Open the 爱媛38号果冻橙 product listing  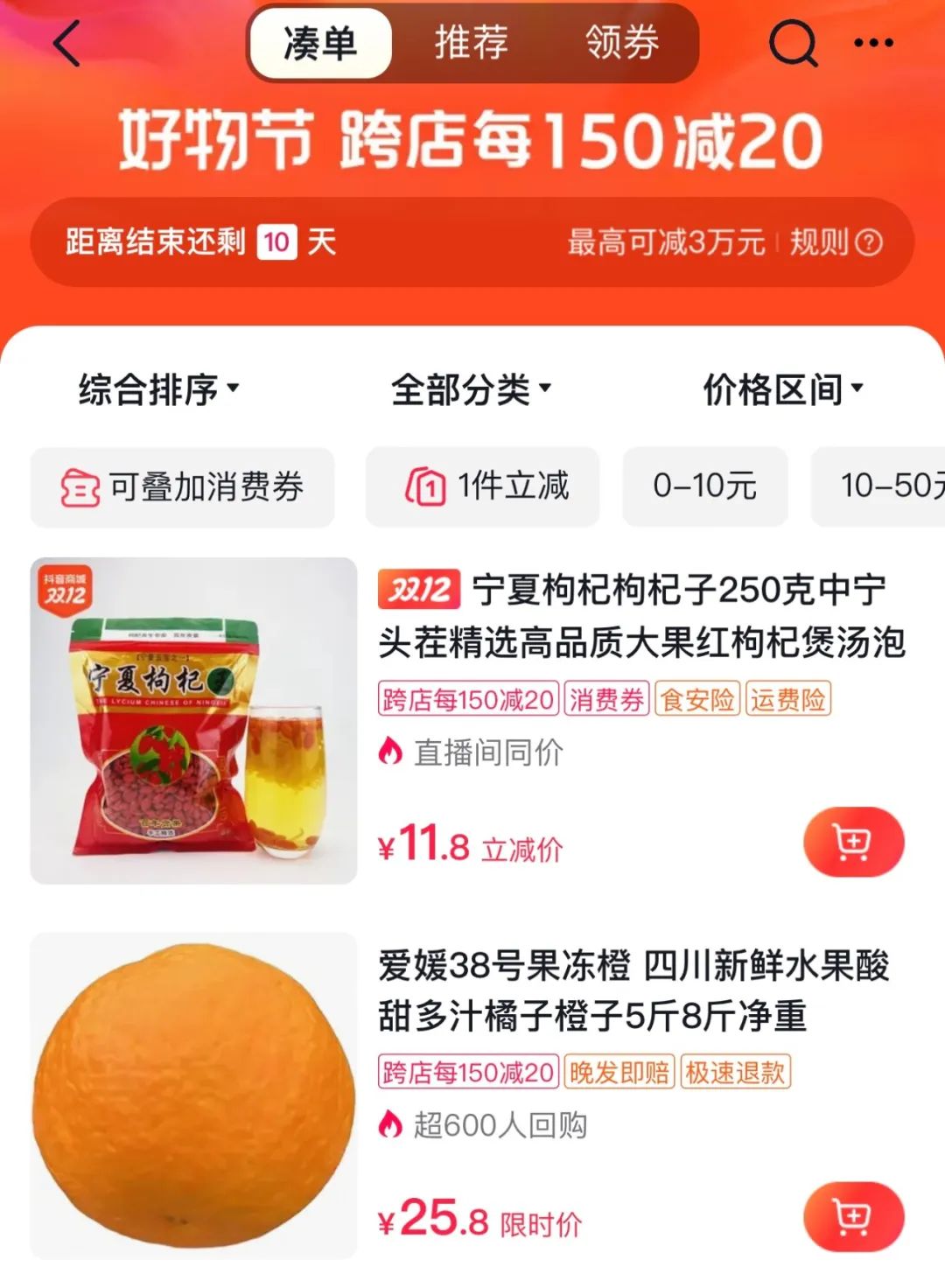633,990
